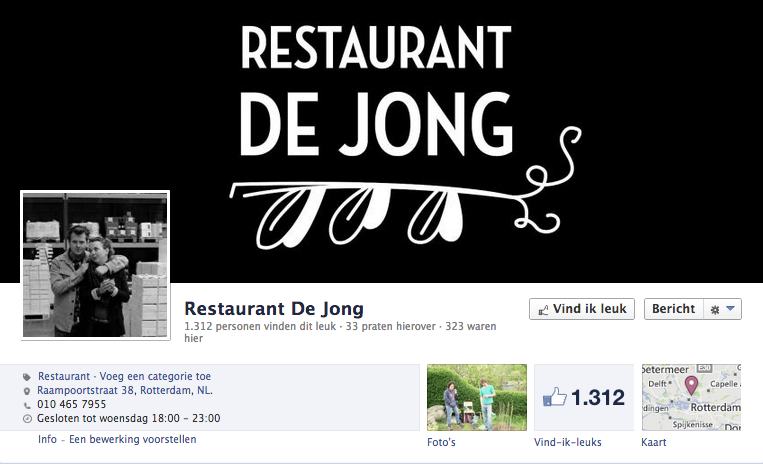The height and width of the screenshot is (464, 763).
Task: View the Vind-ik-leuks tile
Action: pos(584,398)
